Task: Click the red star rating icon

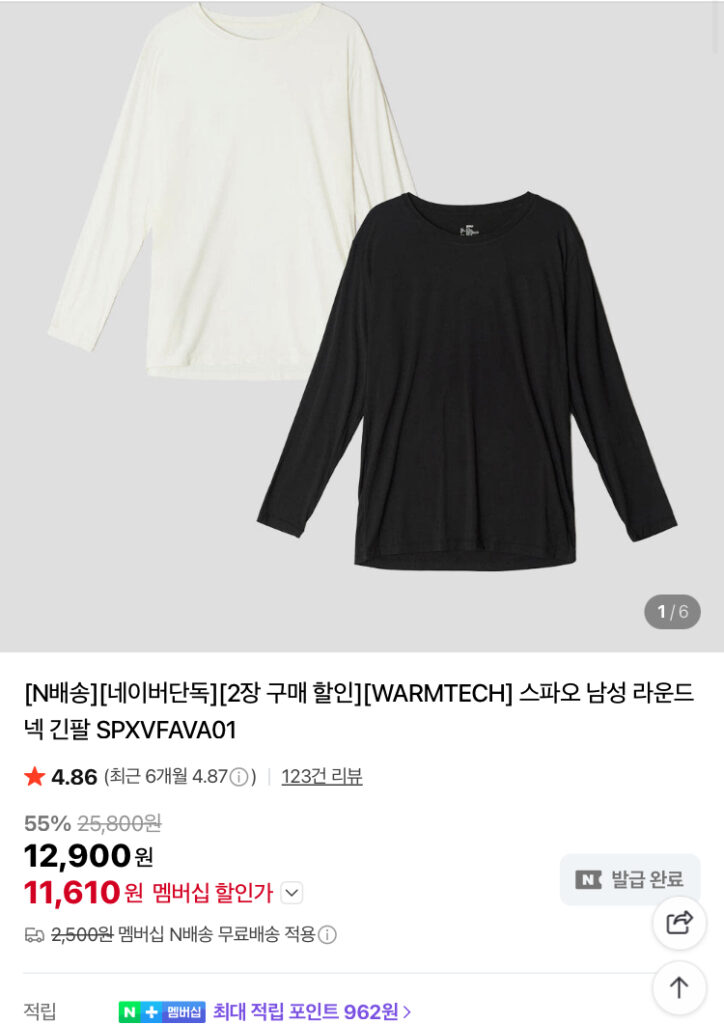Action: [32, 774]
